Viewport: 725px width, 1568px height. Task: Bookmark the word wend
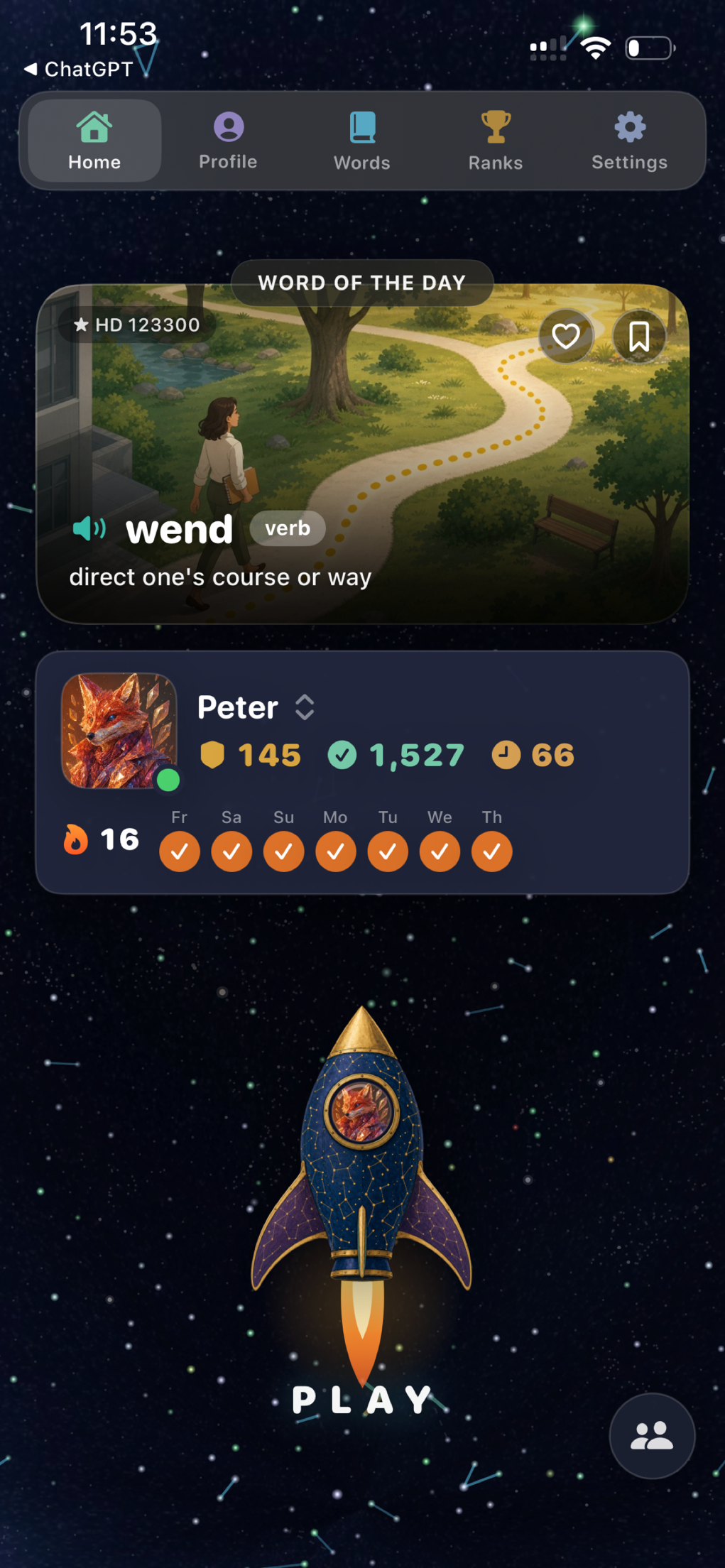tap(639, 336)
